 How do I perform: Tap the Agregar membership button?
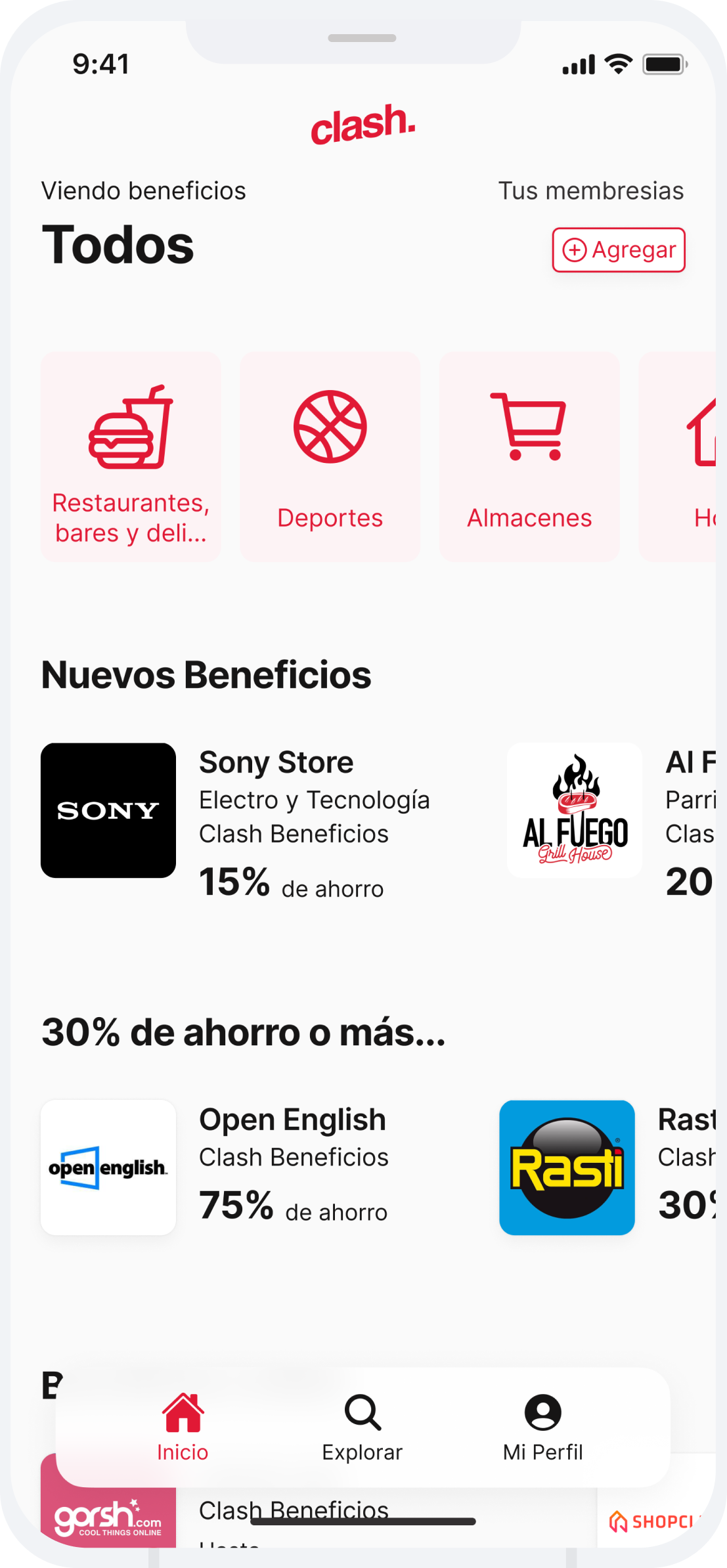point(619,250)
